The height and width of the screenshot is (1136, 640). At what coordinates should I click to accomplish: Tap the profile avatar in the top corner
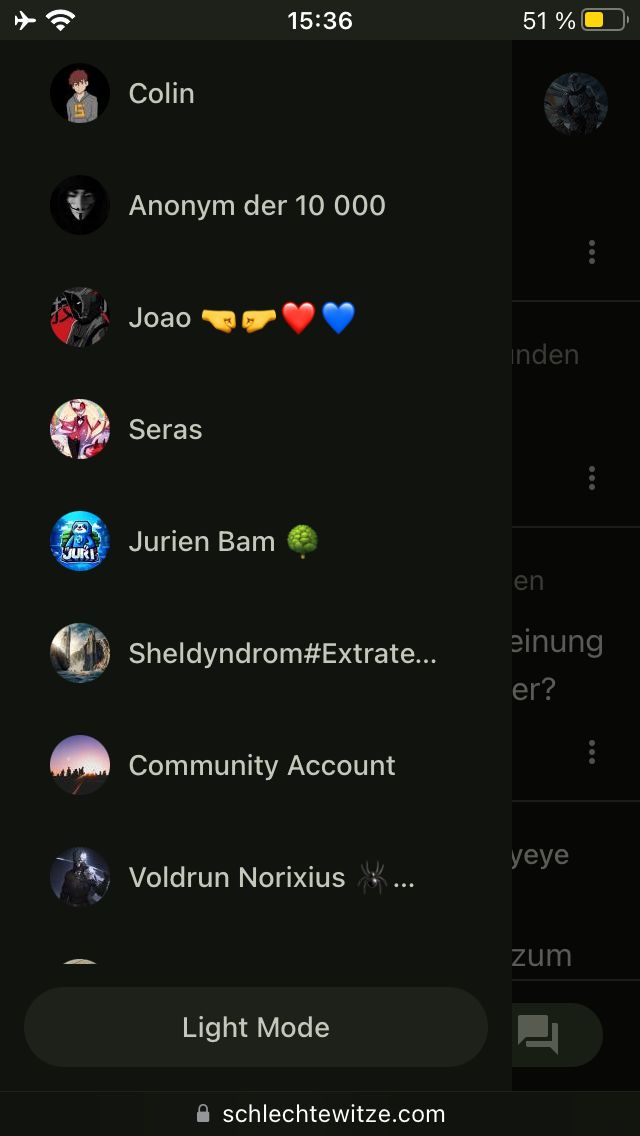point(576,103)
